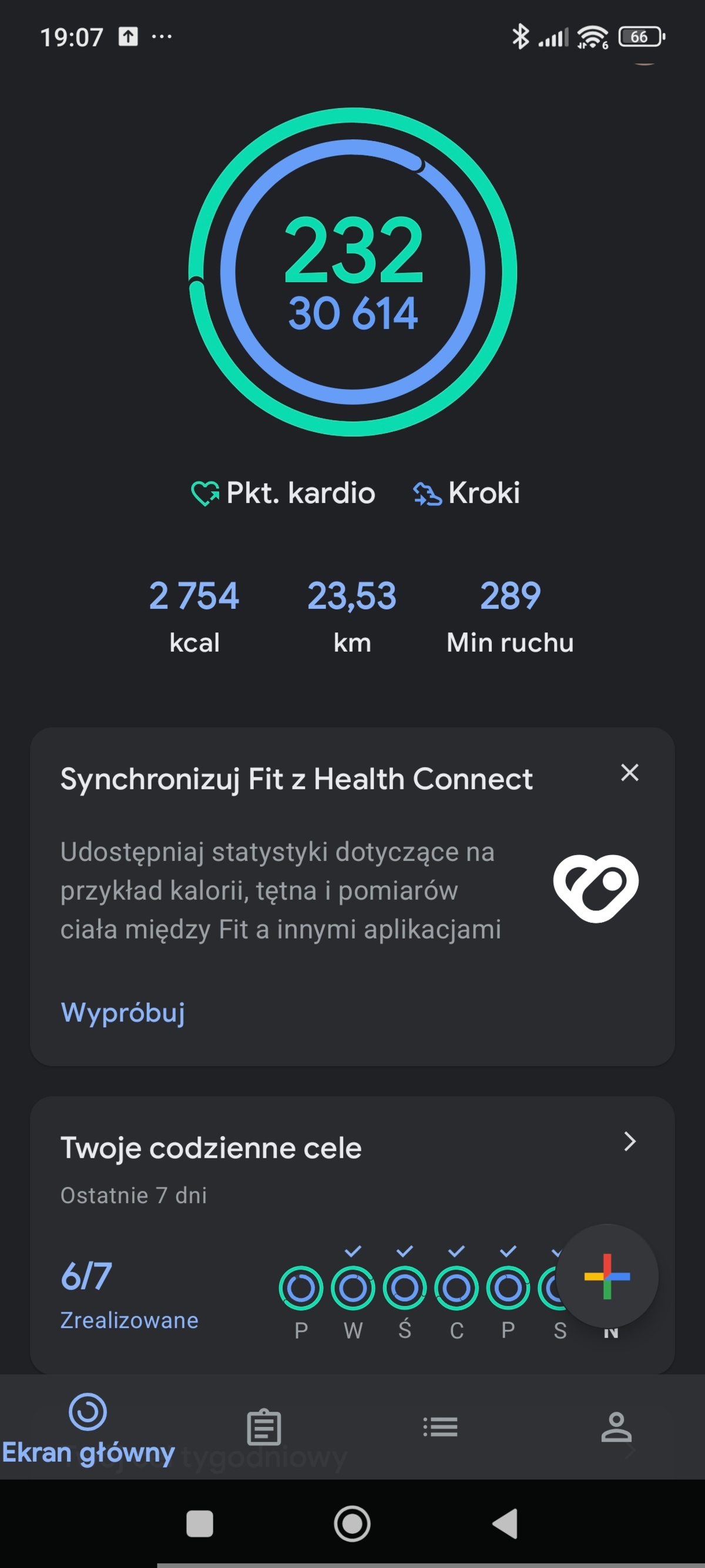Add a new activity with the plus button
The height and width of the screenshot is (1568, 705).
click(x=606, y=1276)
